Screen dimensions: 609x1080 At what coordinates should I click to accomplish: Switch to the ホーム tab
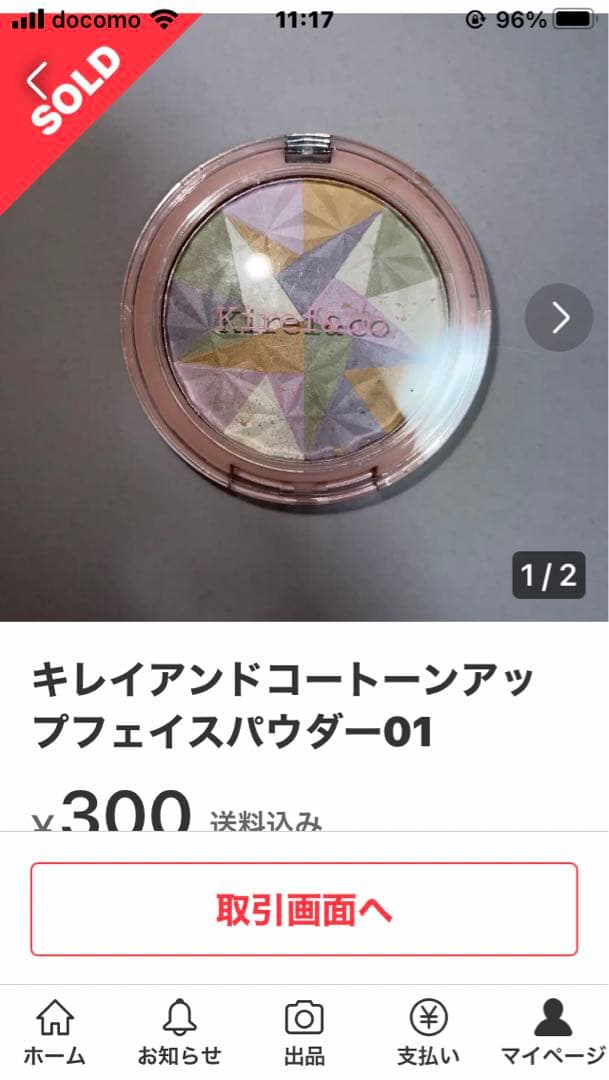55,1033
